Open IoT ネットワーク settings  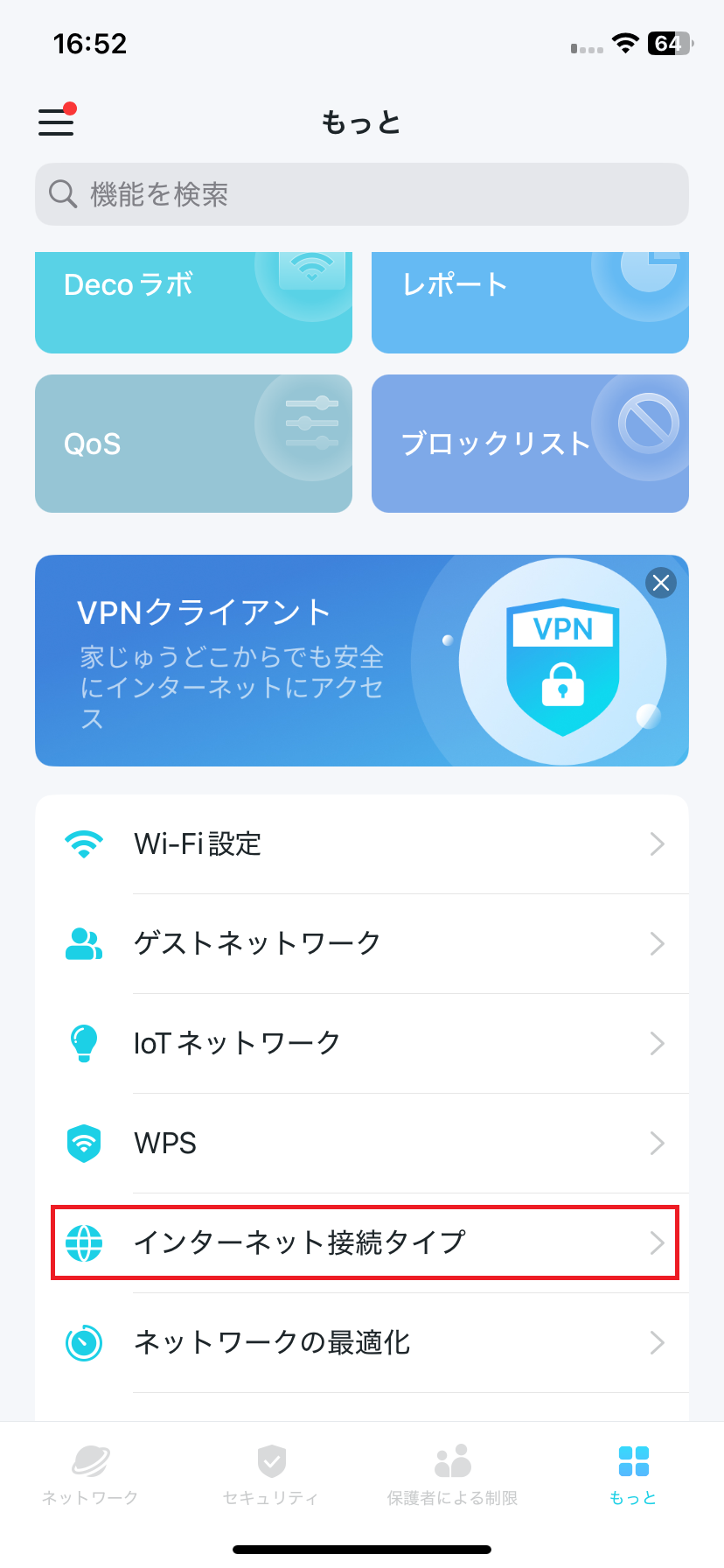pos(362,1044)
